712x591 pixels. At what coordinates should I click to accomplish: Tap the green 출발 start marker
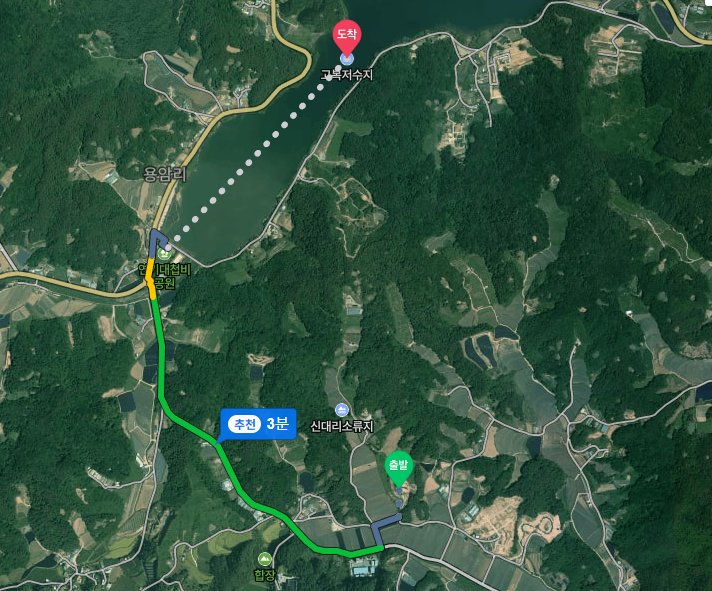[398, 465]
